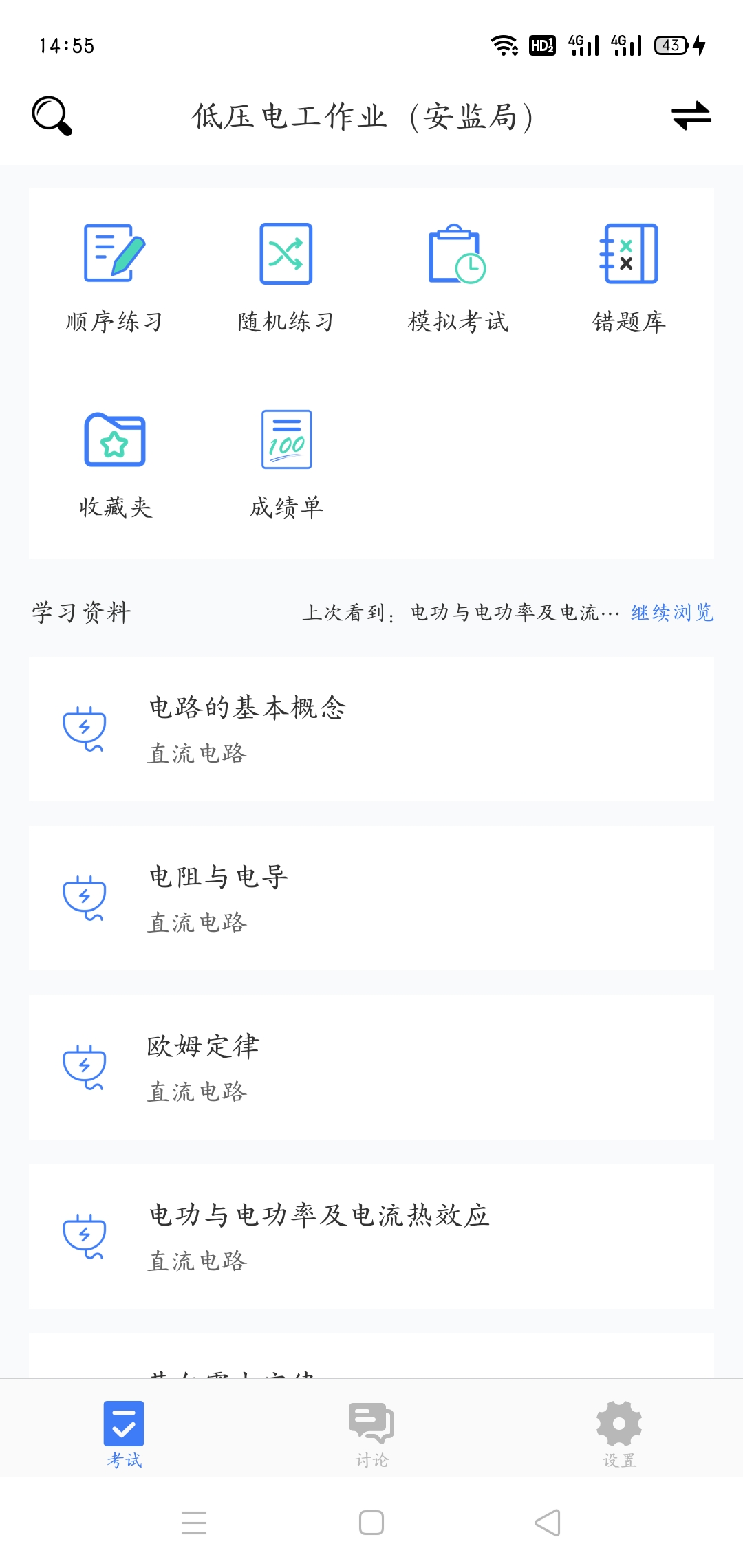Open the 电路的基本概念 lesson

point(371,729)
